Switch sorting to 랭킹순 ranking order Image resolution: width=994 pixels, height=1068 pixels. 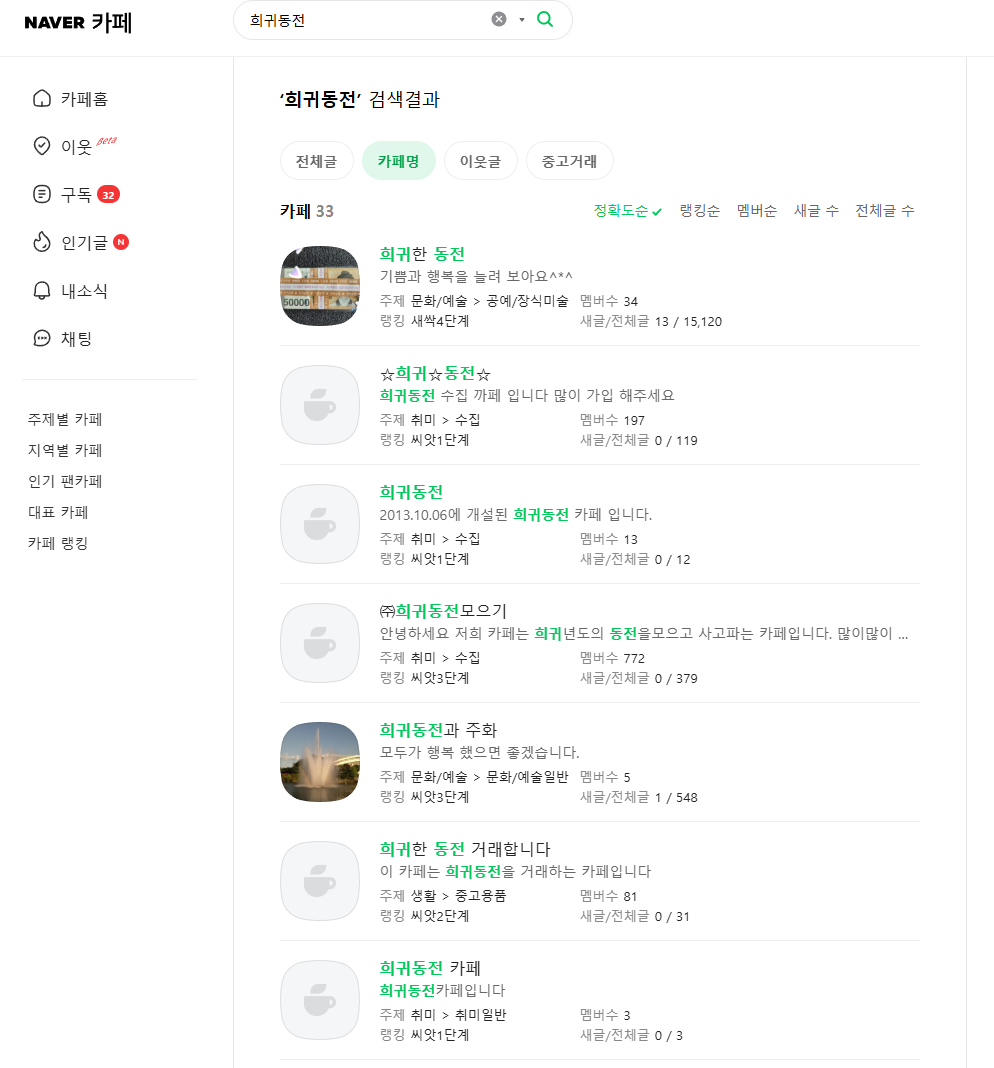tap(699, 210)
